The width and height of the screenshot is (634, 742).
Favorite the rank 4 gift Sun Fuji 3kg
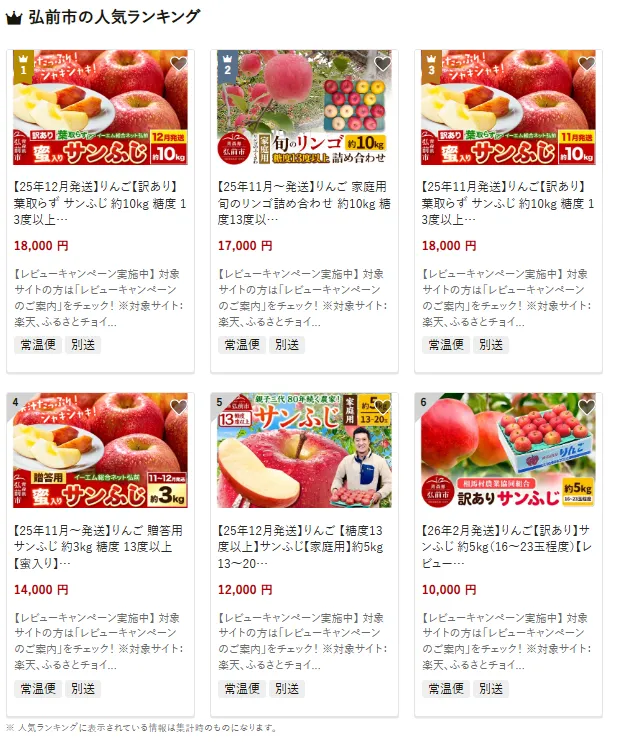178,407
